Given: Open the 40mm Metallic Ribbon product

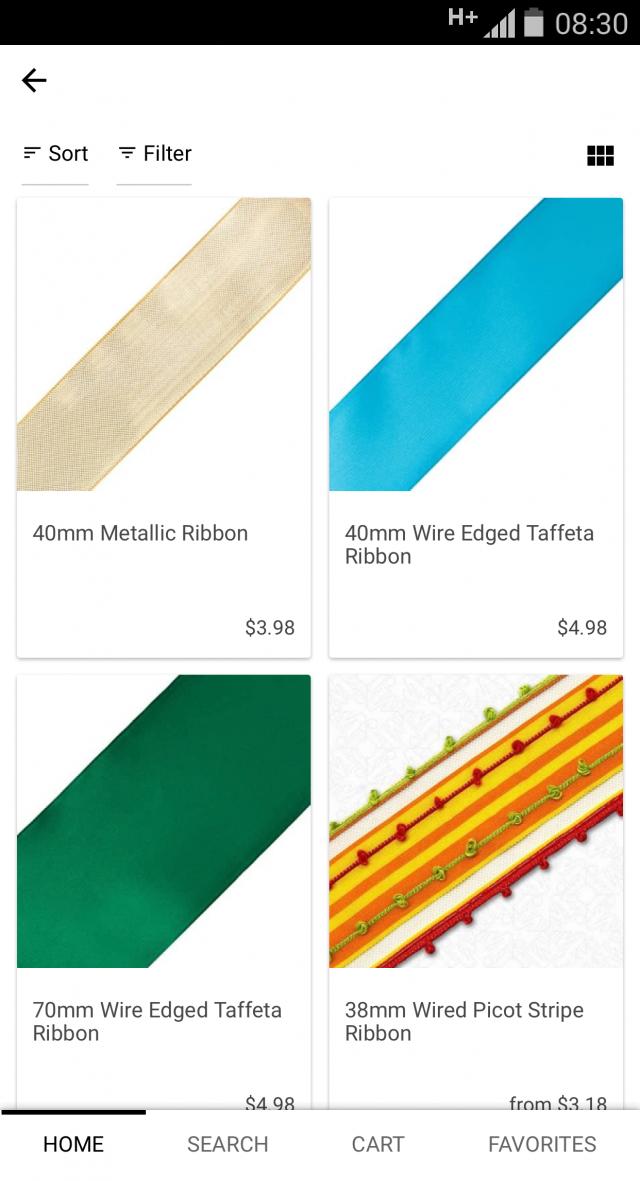Looking at the screenshot, I should [x=164, y=427].
